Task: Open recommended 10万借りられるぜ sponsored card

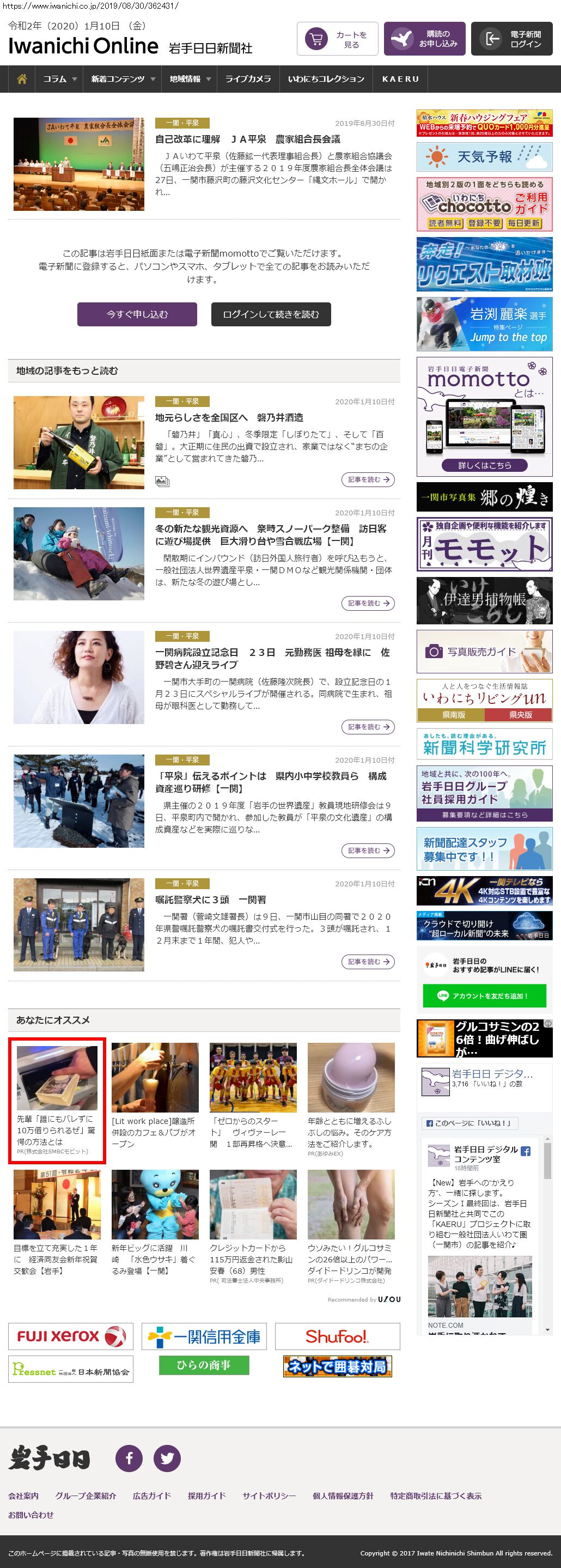Action: [57, 1101]
